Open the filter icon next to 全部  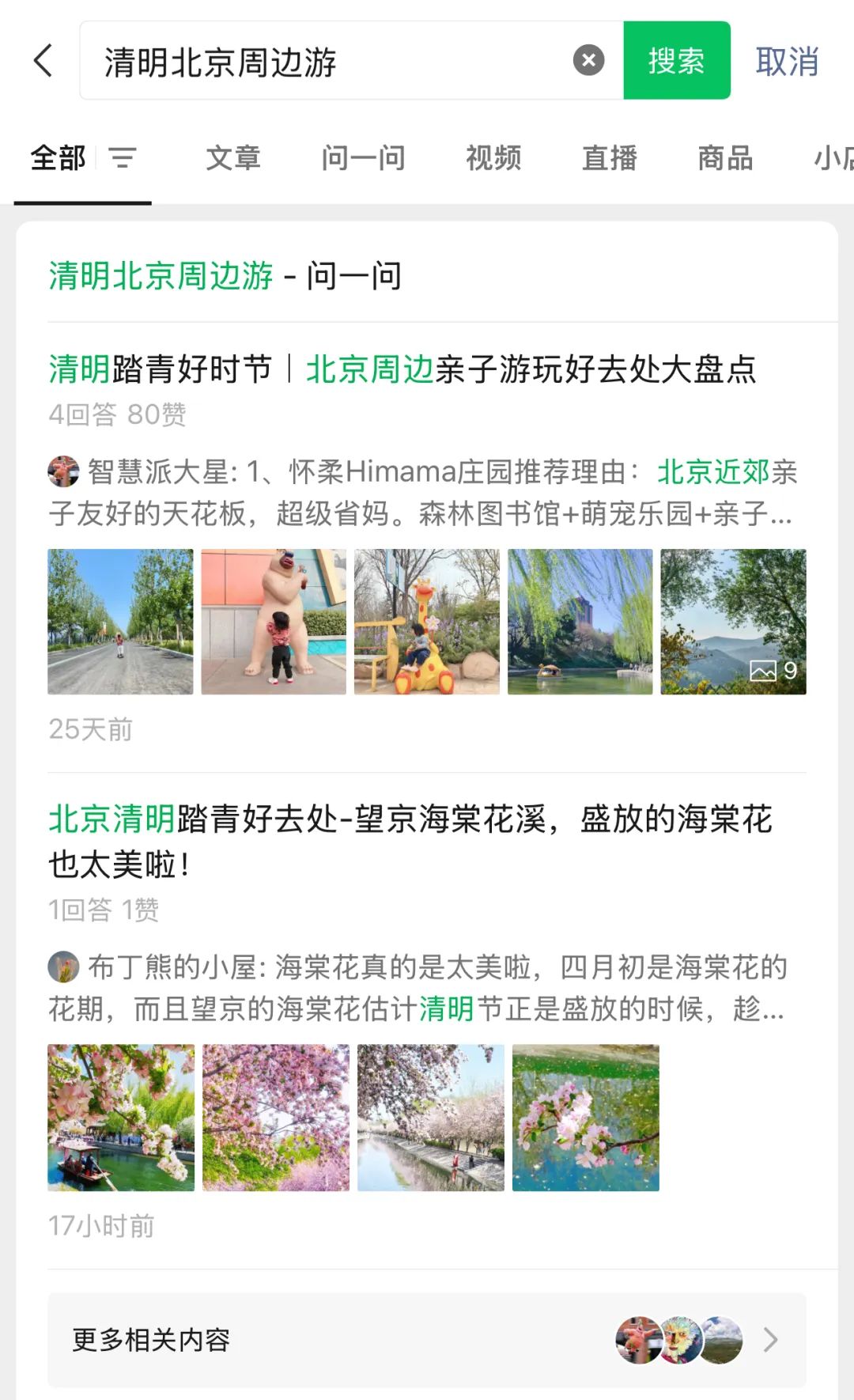click(x=123, y=158)
